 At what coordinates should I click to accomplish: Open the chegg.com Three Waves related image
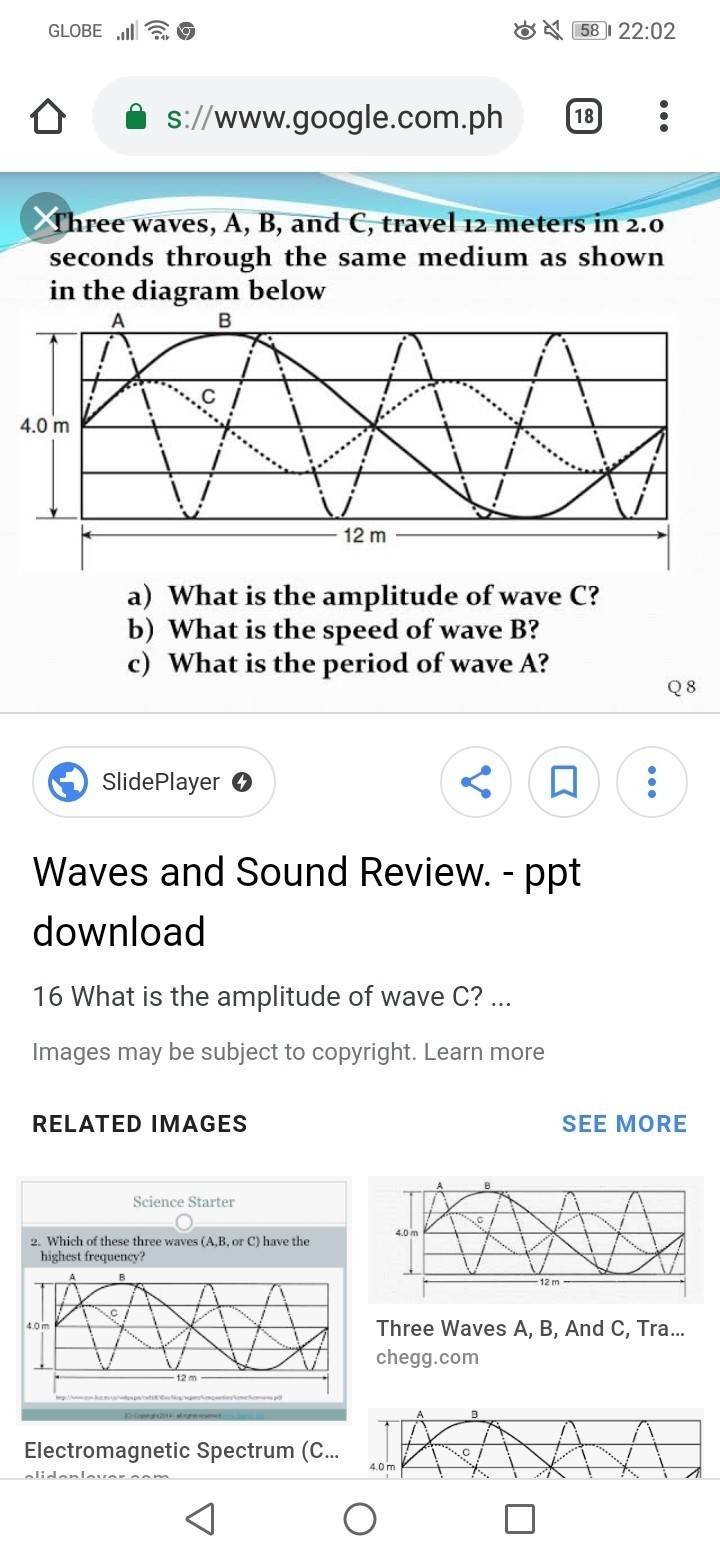pos(536,1240)
